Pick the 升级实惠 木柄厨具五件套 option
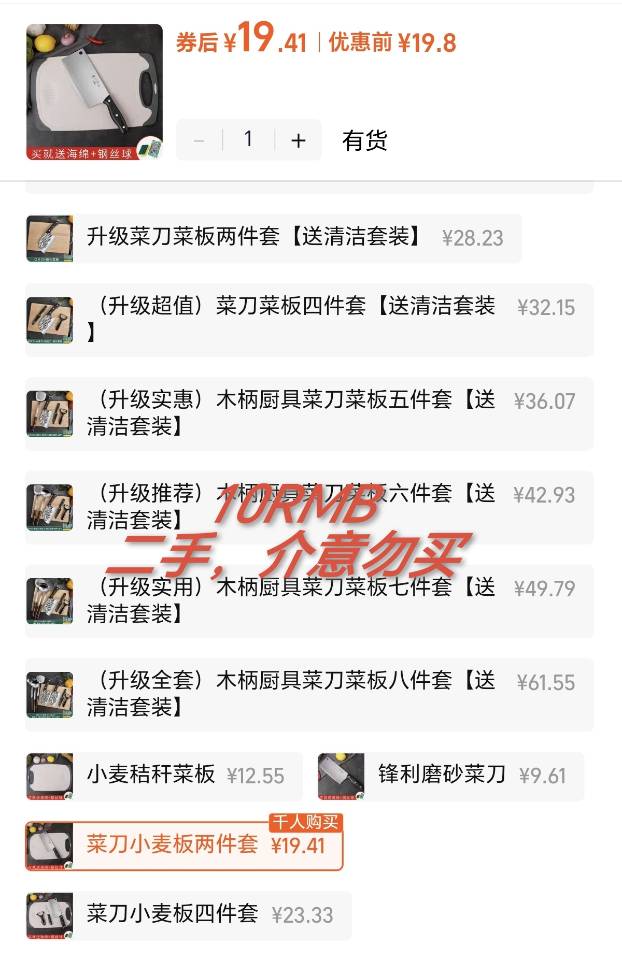622x960 pixels. 308,413
